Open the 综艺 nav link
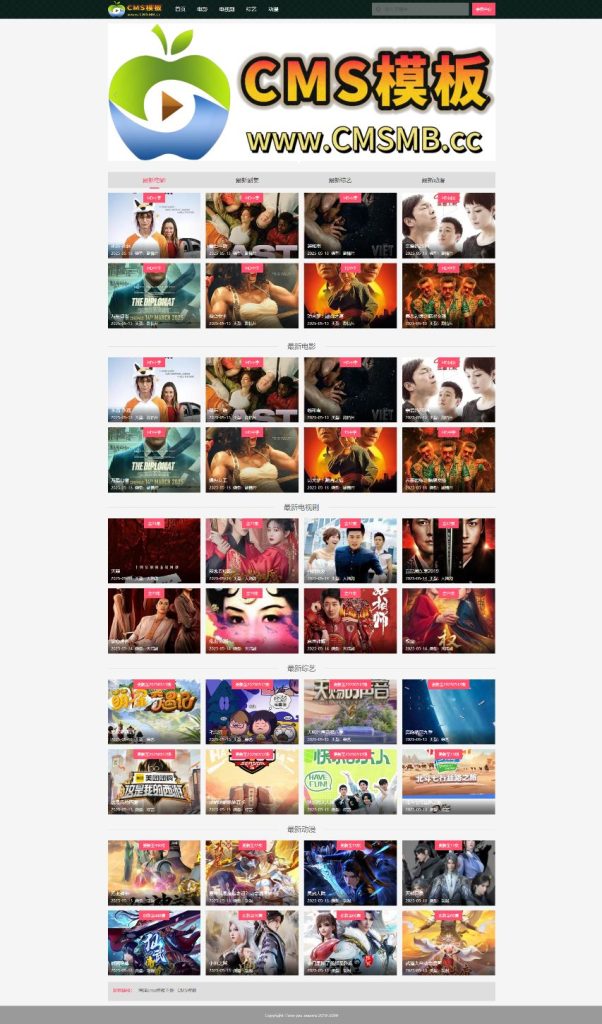Image resolution: width=602 pixels, height=1024 pixels. (x=251, y=9)
